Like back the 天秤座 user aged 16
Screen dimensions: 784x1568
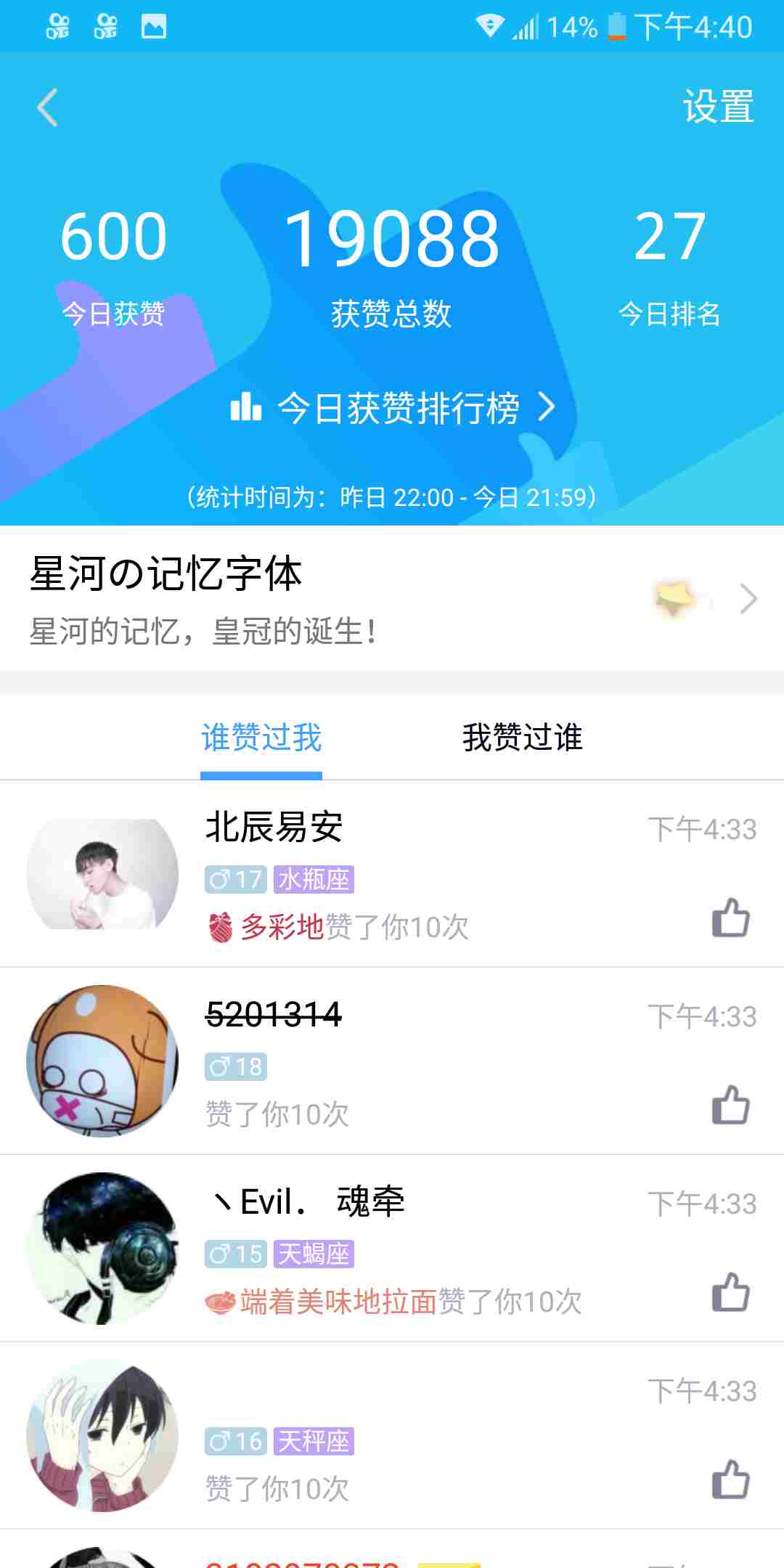click(x=730, y=1479)
